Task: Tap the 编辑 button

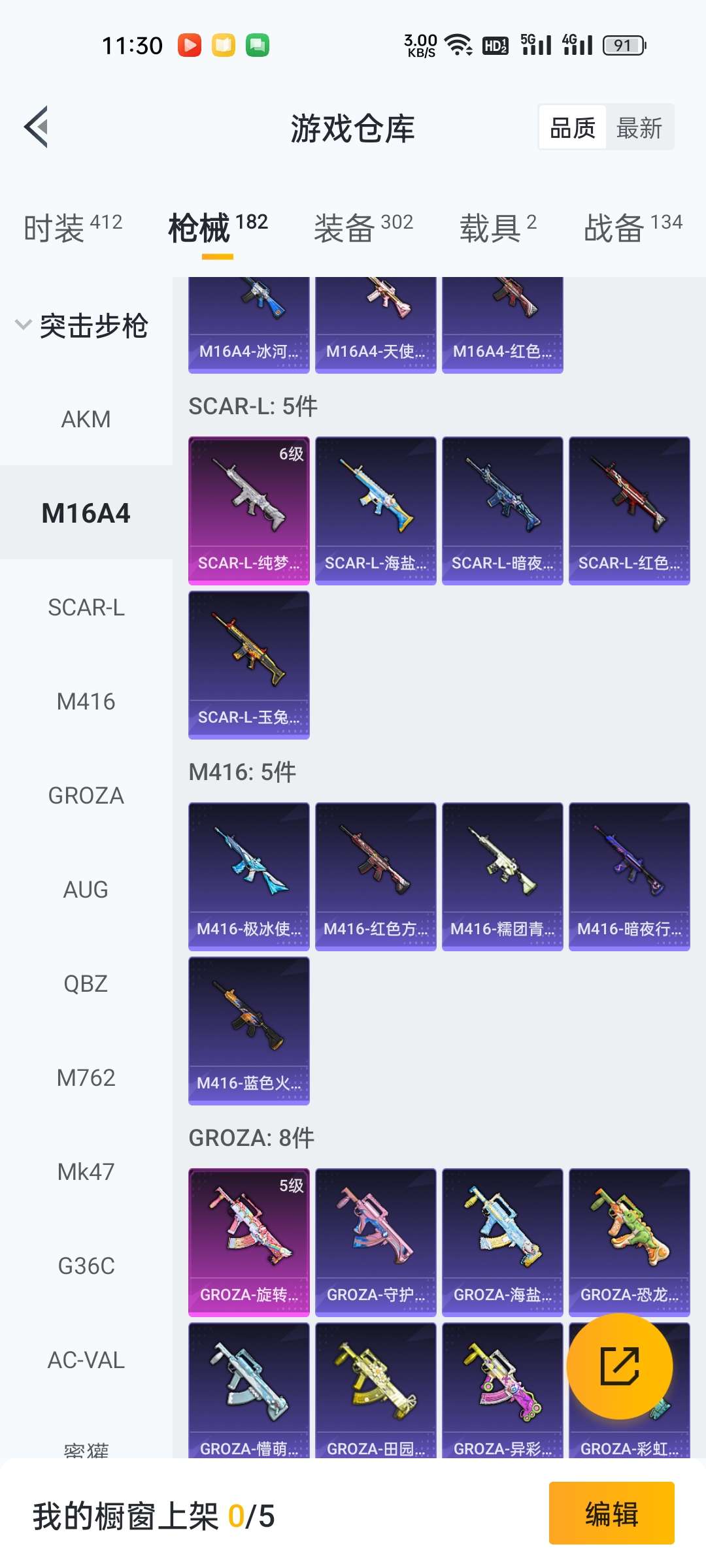Action: 611,1513
